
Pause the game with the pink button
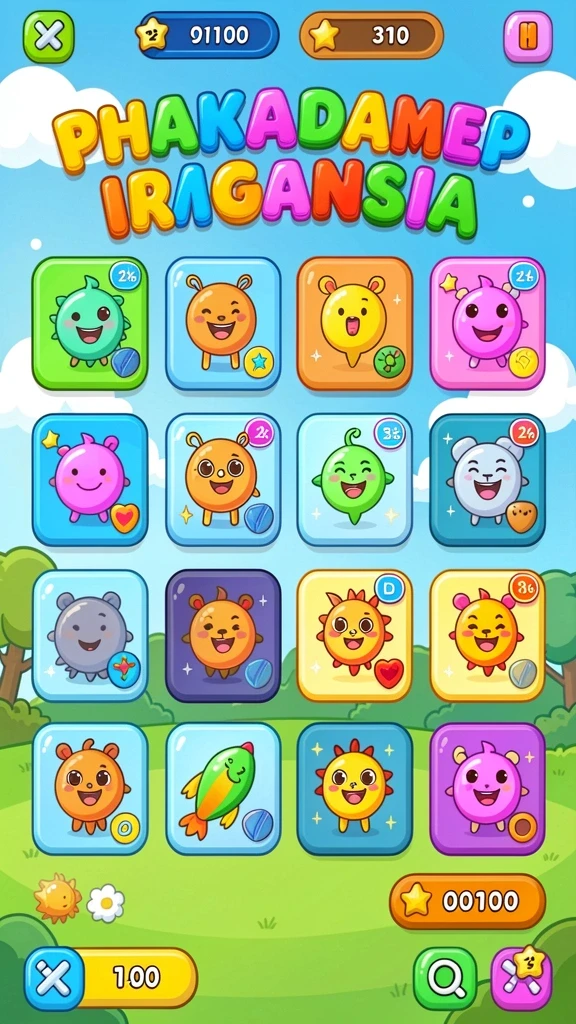click(528, 37)
